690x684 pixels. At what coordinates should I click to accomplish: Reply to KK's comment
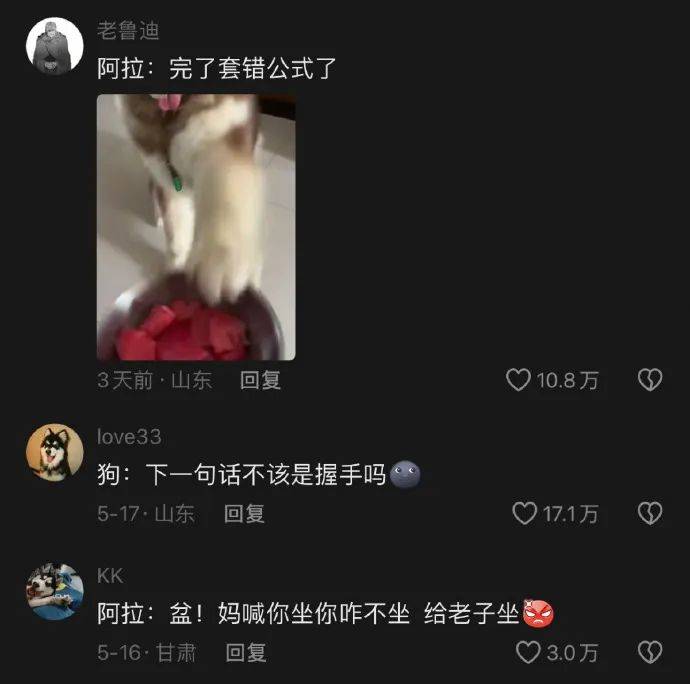pyautogui.click(x=246, y=653)
